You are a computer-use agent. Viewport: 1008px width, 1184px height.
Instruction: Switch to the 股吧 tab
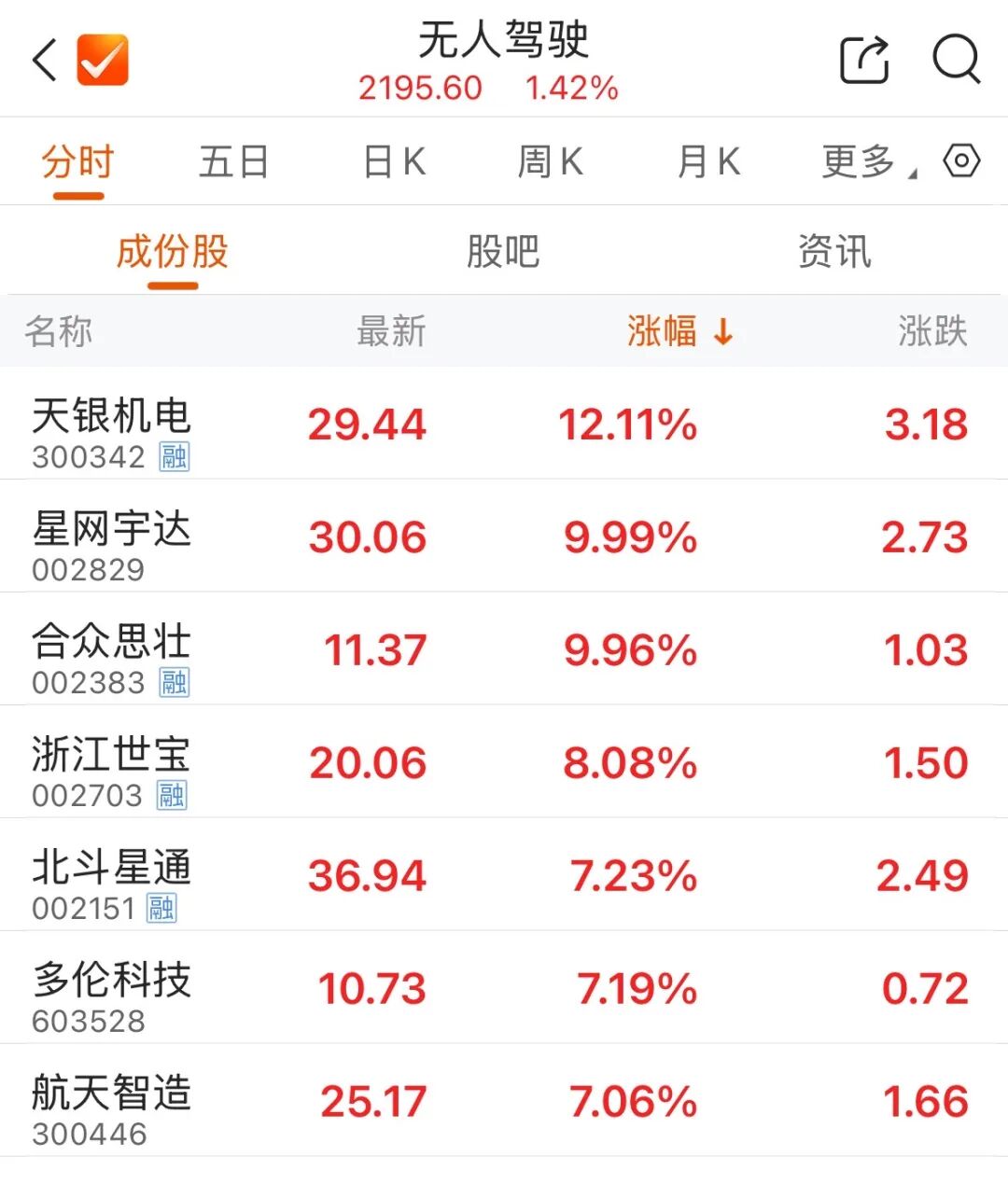pyautogui.click(x=503, y=252)
